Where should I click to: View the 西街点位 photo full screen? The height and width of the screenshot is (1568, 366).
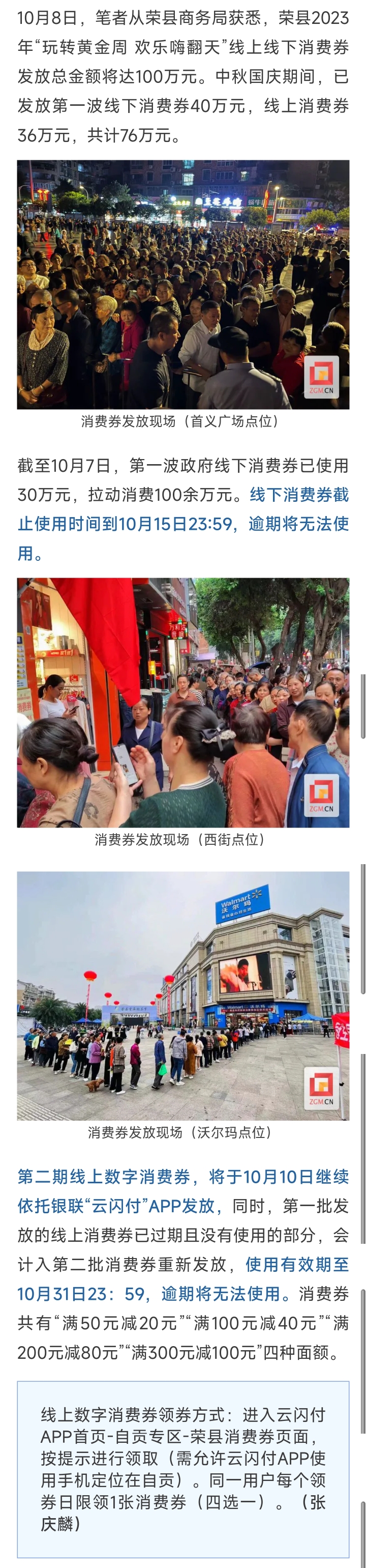[182, 702]
